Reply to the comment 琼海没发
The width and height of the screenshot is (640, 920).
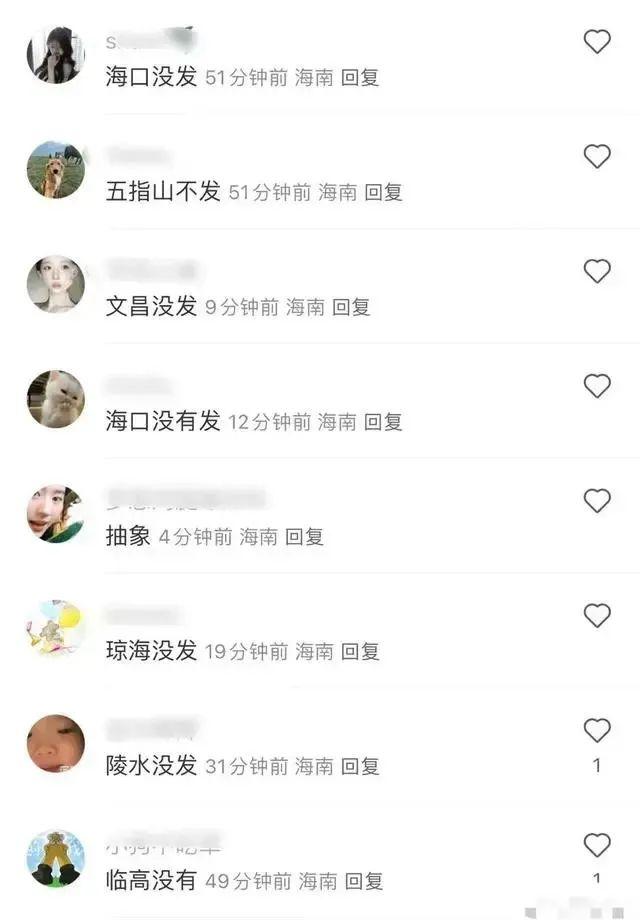coord(360,653)
